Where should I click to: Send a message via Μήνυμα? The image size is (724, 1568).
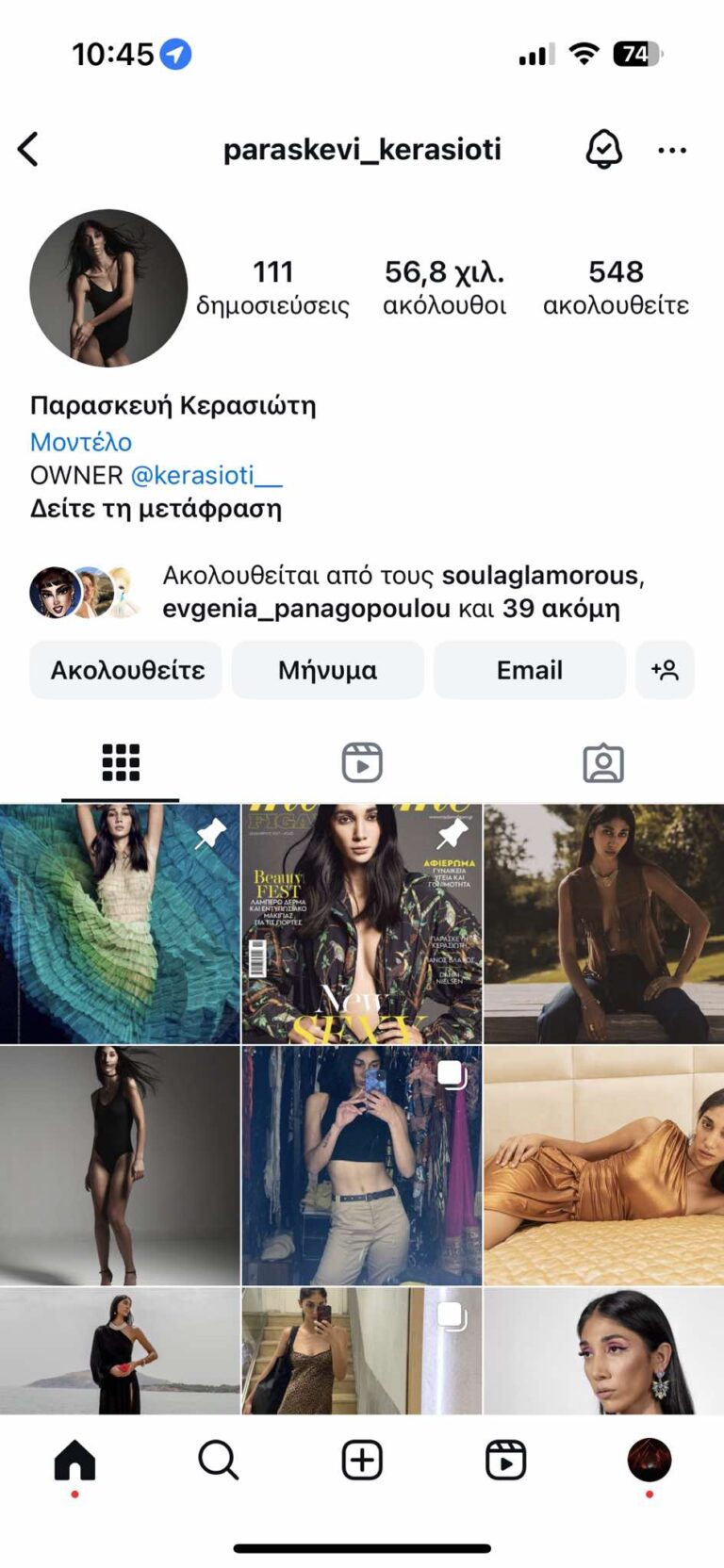327,670
